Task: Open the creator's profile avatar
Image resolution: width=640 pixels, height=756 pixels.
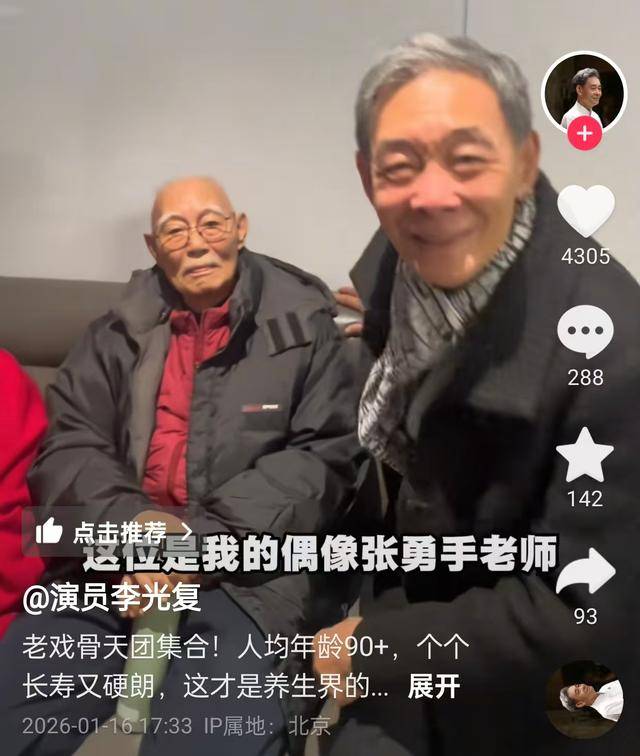Action: 584,91
